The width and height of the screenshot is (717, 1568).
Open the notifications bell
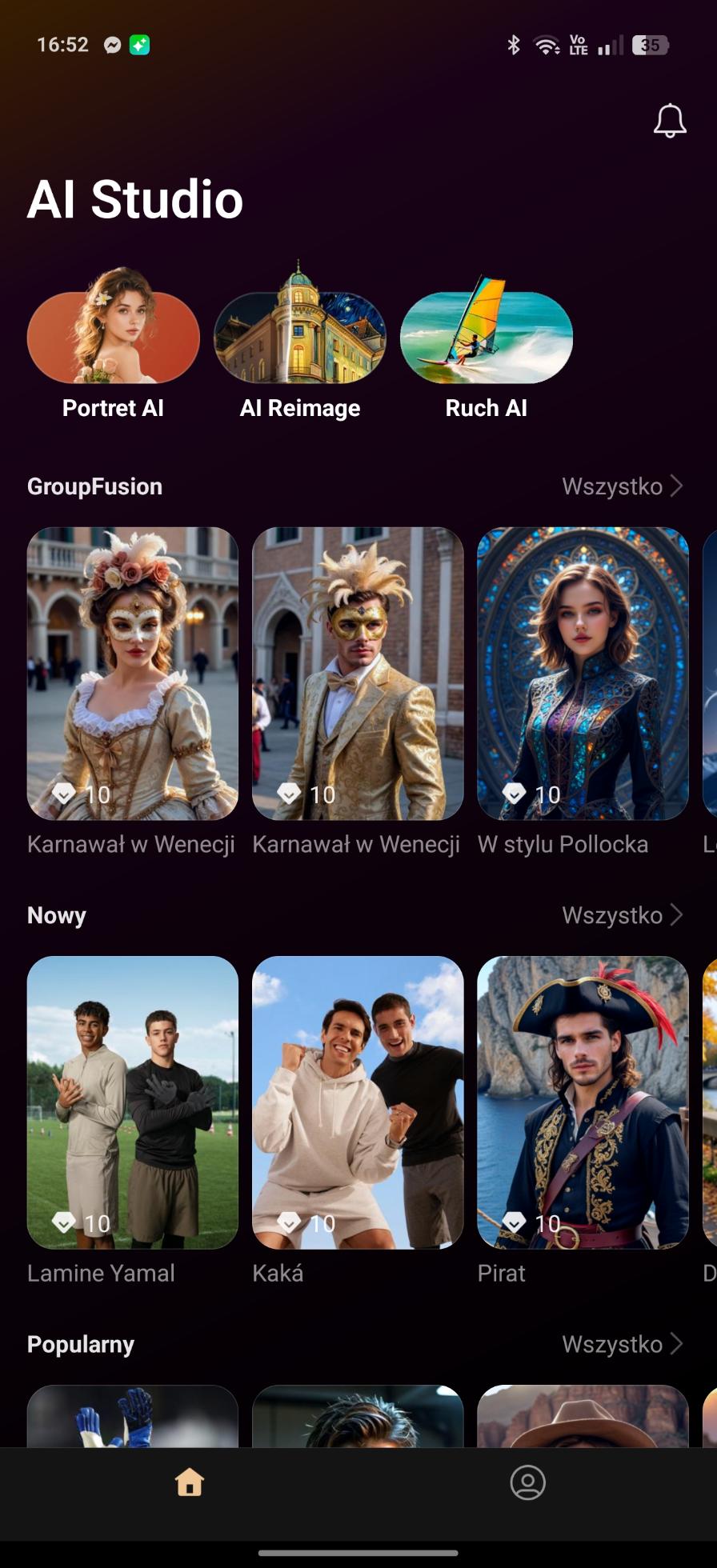(x=670, y=121)
